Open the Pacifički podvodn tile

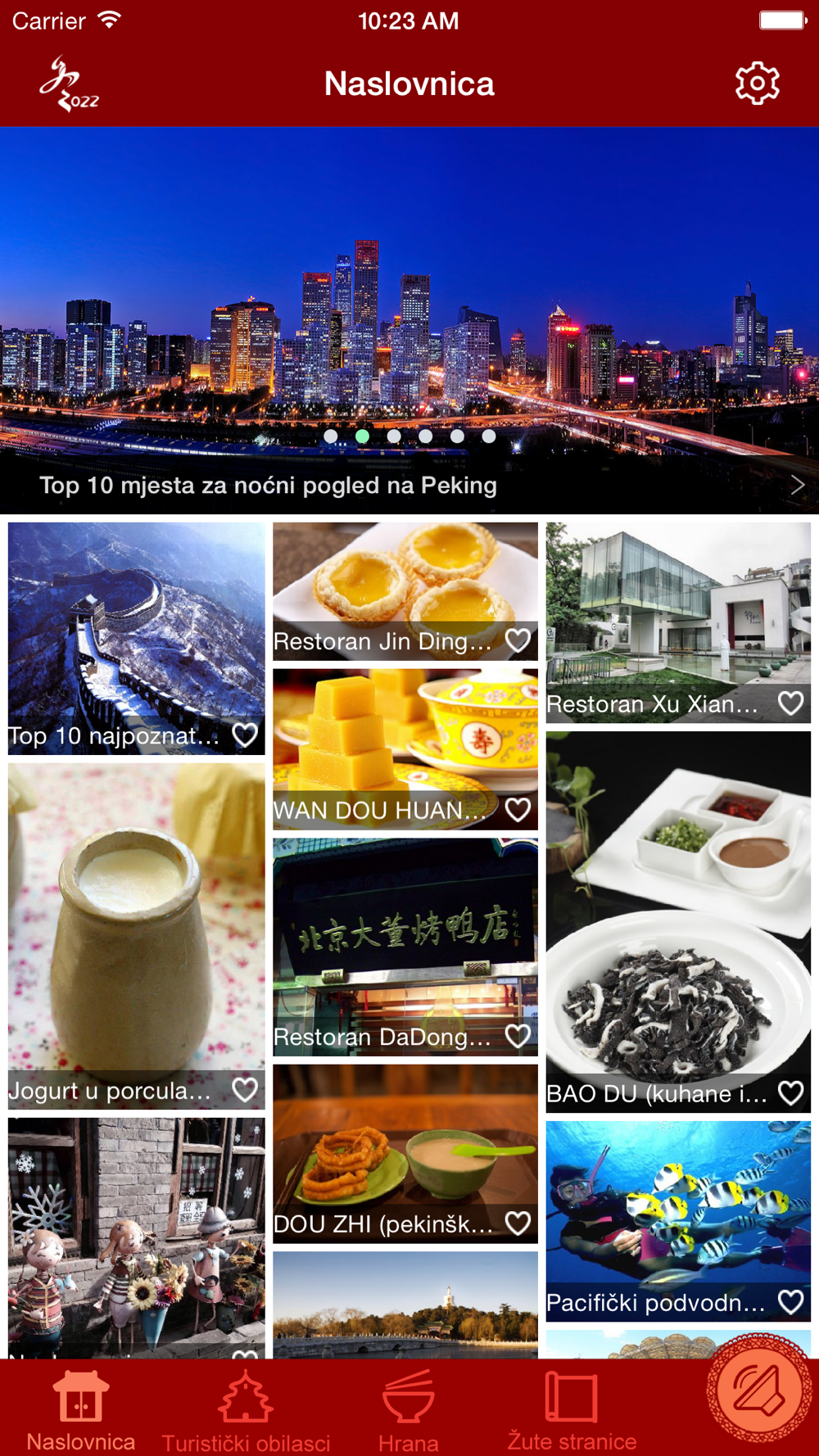[x=678, y=1221]
